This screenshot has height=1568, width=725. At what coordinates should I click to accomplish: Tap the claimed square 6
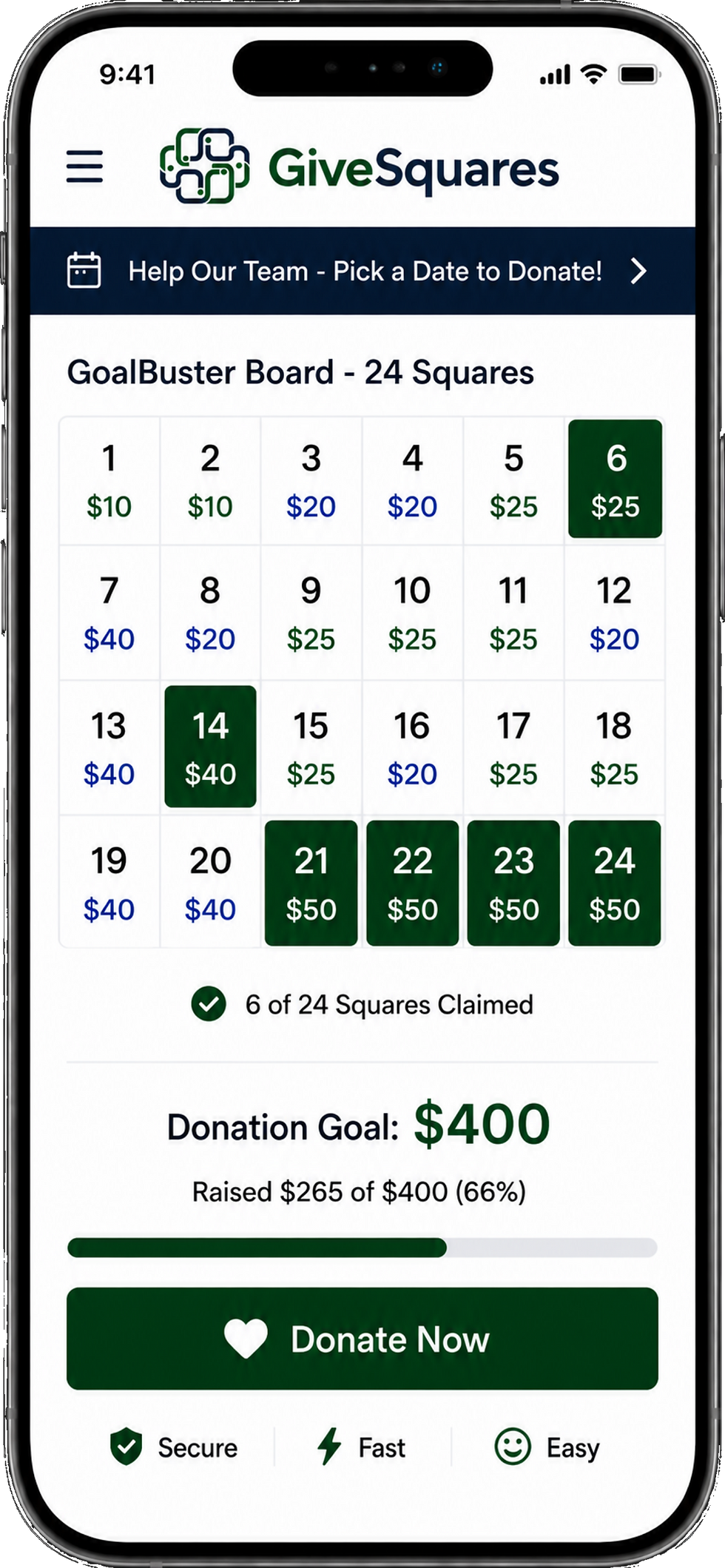(x=615, y=479)
